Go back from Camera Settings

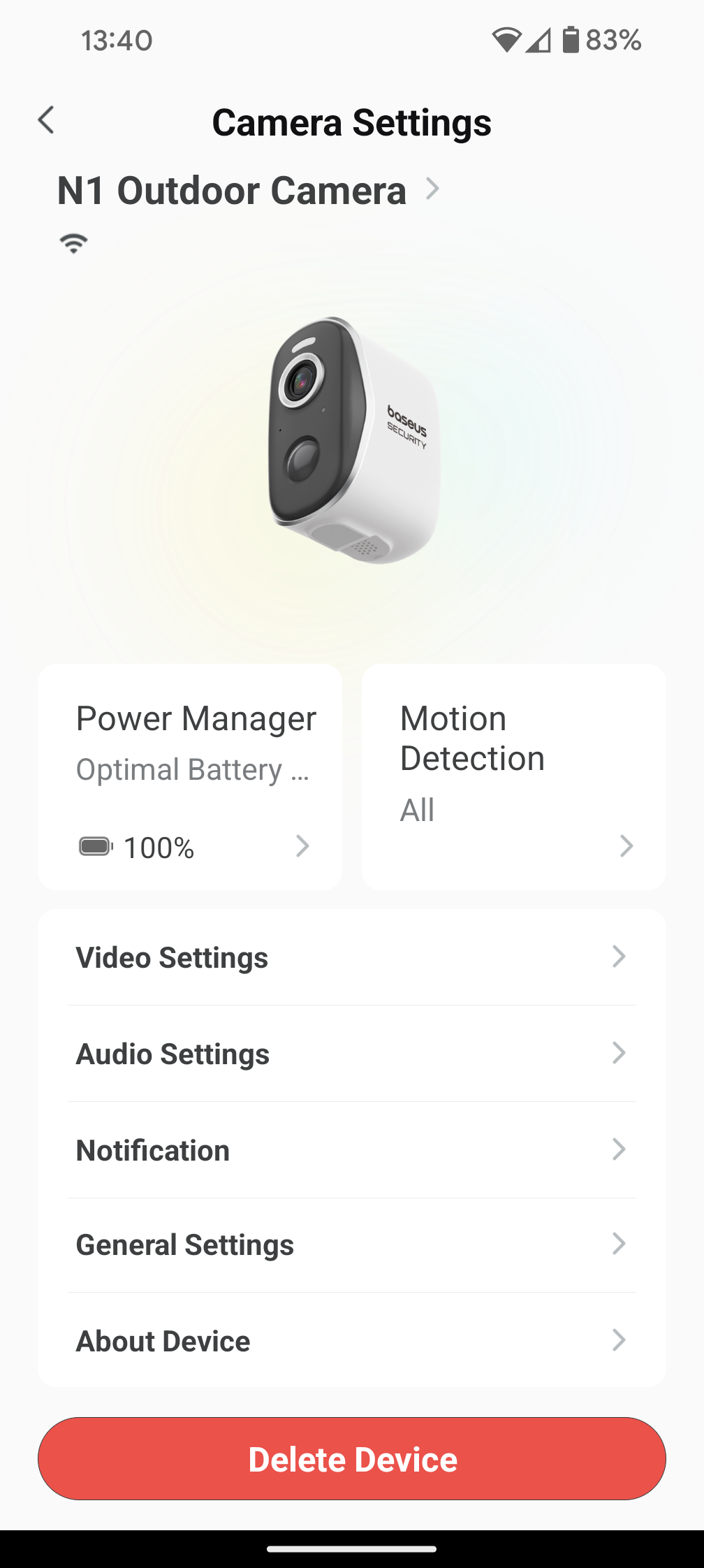[46, 120]
